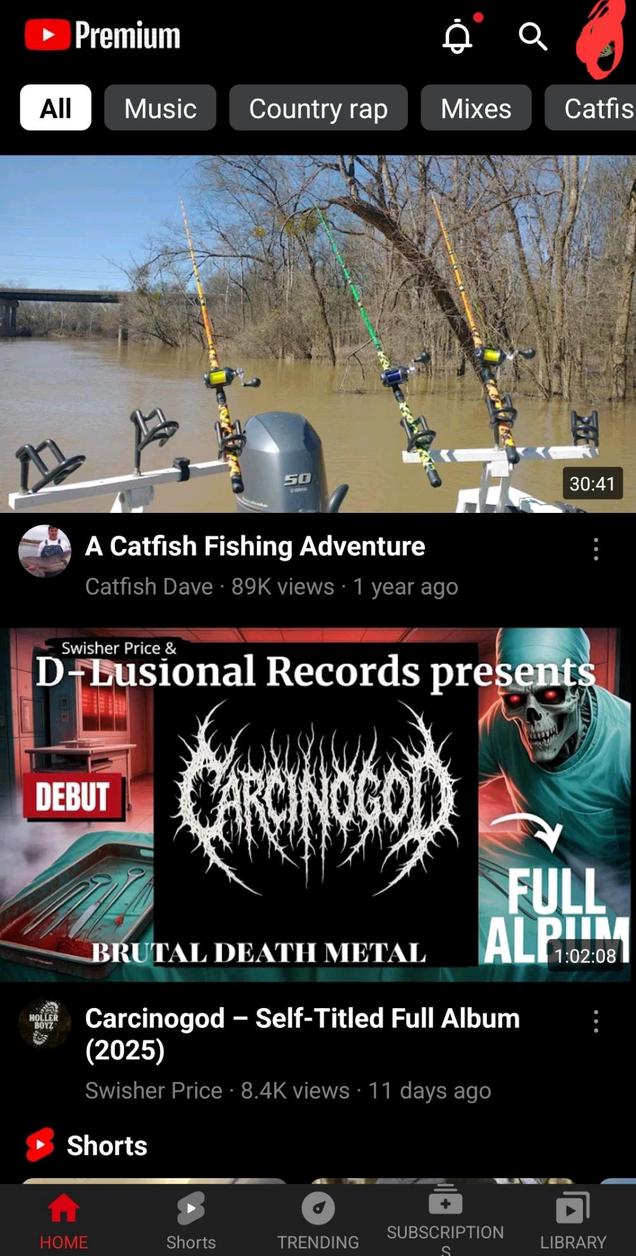Filter feed by Music chip
The image size is (636, 1256).
click(160, 108)
